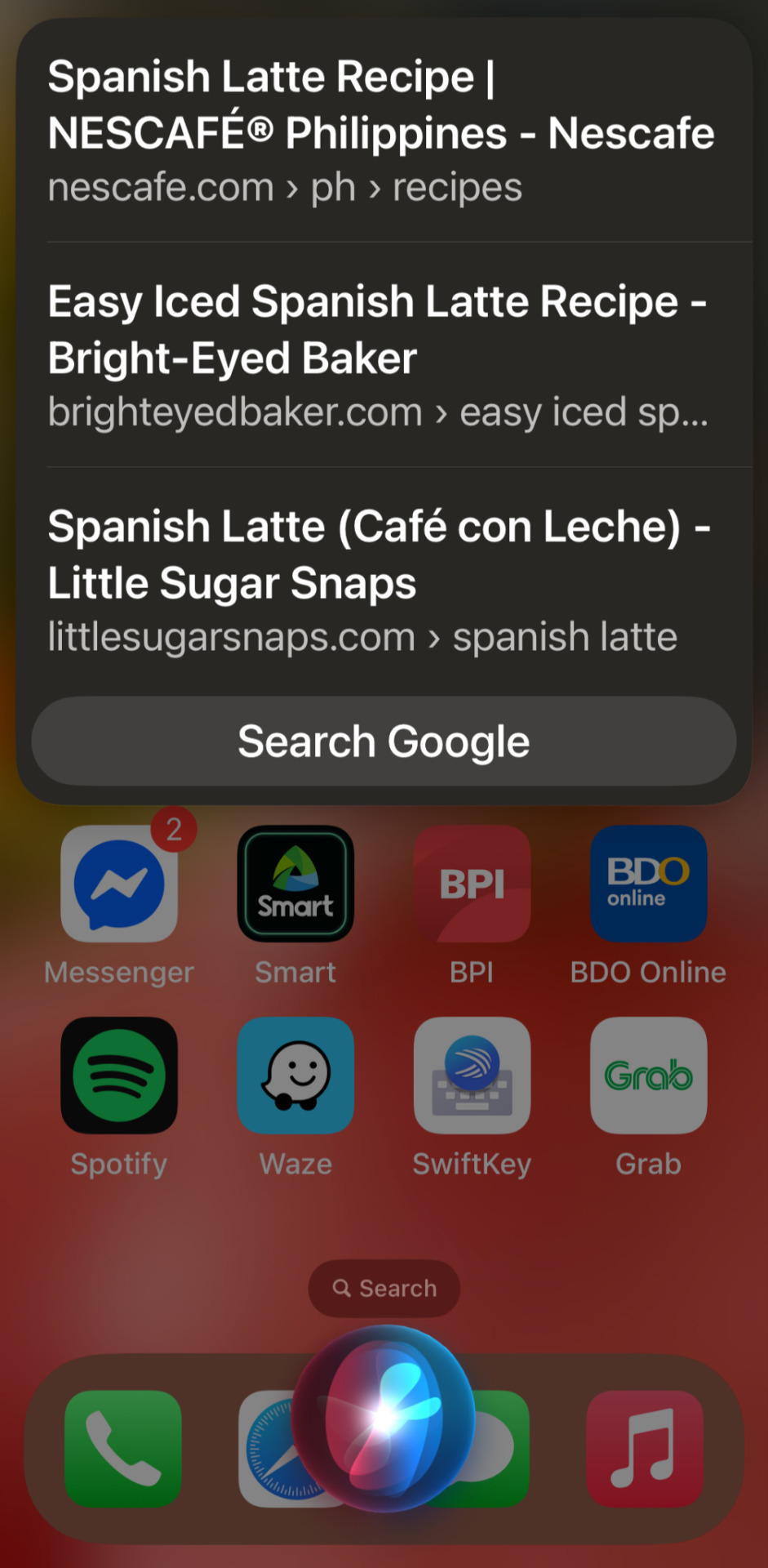Open the SwiftKey app
768x1568 pixels.
click(x=472, y=1076)
